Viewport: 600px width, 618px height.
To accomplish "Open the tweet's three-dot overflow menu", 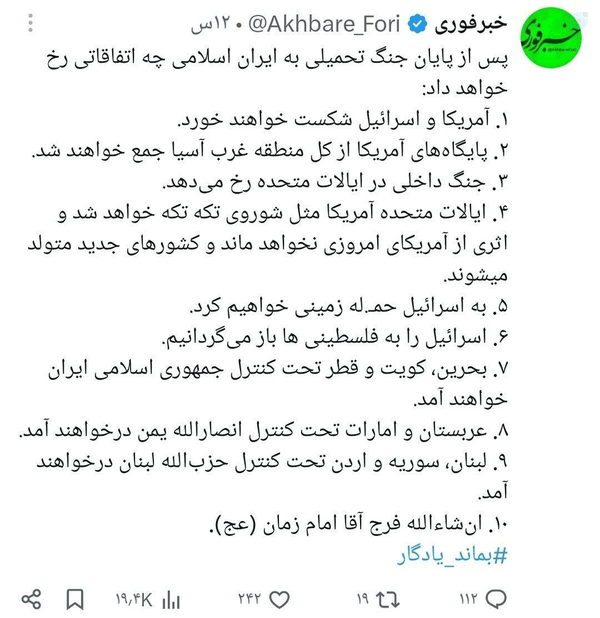I will (x=31, y=23).
